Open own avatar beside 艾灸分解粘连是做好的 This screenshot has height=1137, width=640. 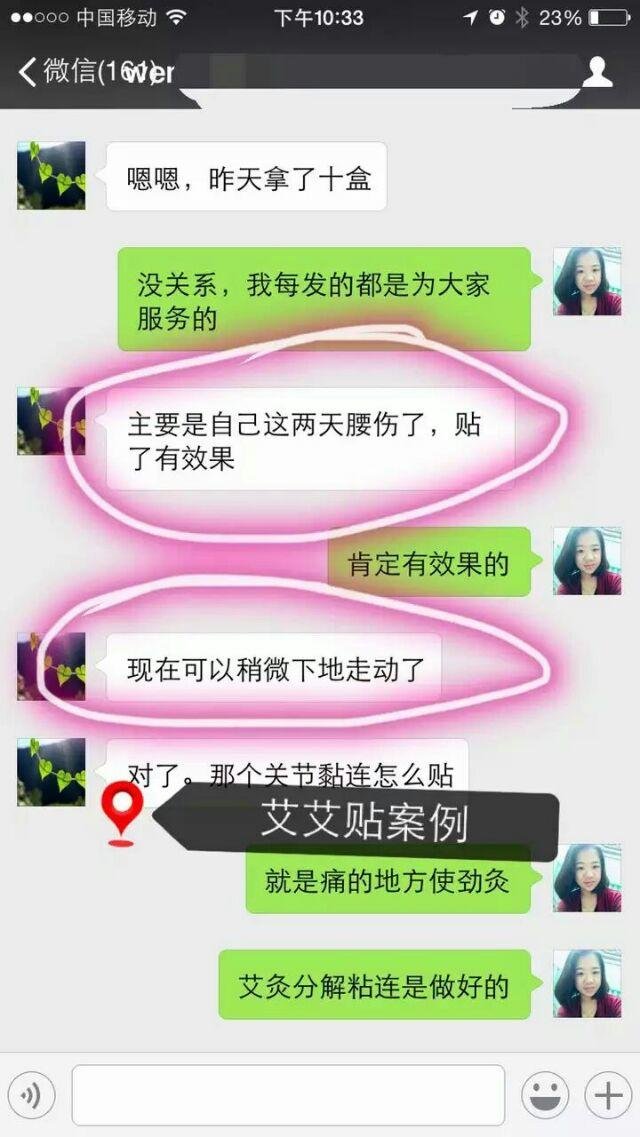[x=587, y=983]
